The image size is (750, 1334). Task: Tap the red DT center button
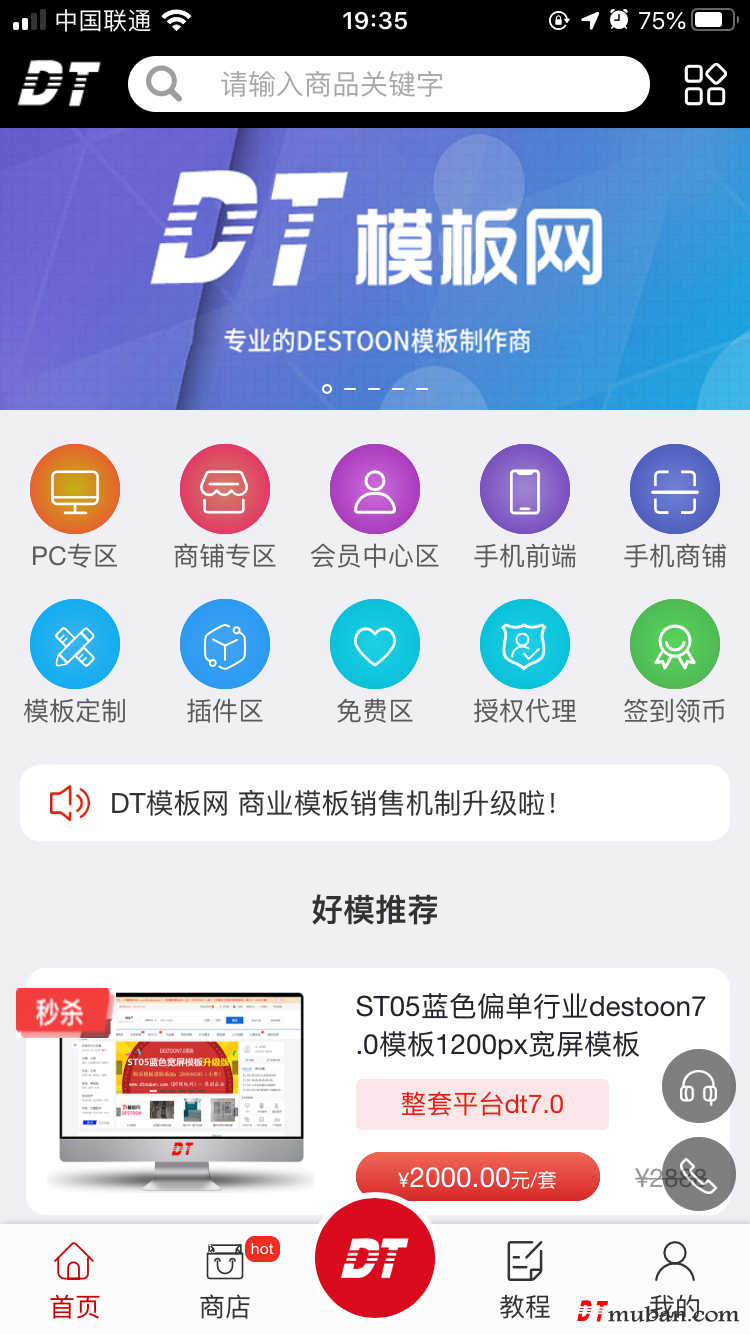375,1257
